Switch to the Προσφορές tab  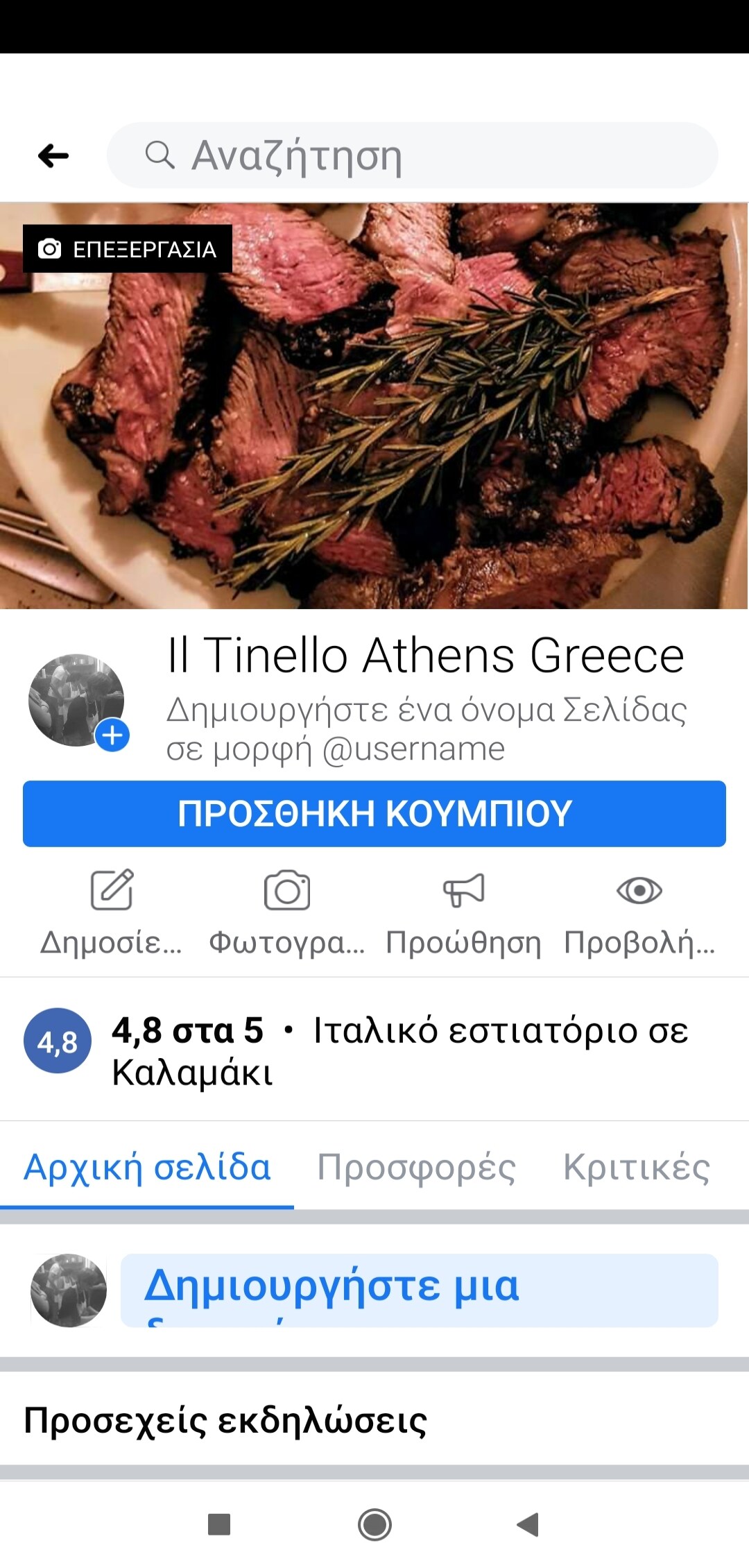[x=416, y=1167]
